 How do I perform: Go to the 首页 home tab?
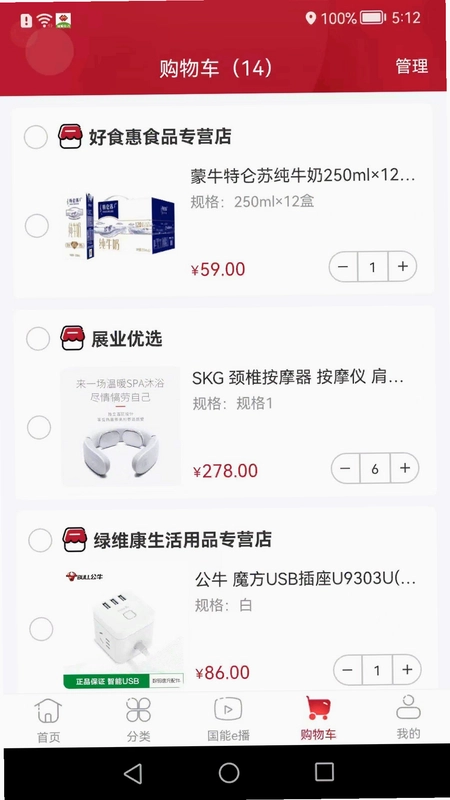coord(48,720)
